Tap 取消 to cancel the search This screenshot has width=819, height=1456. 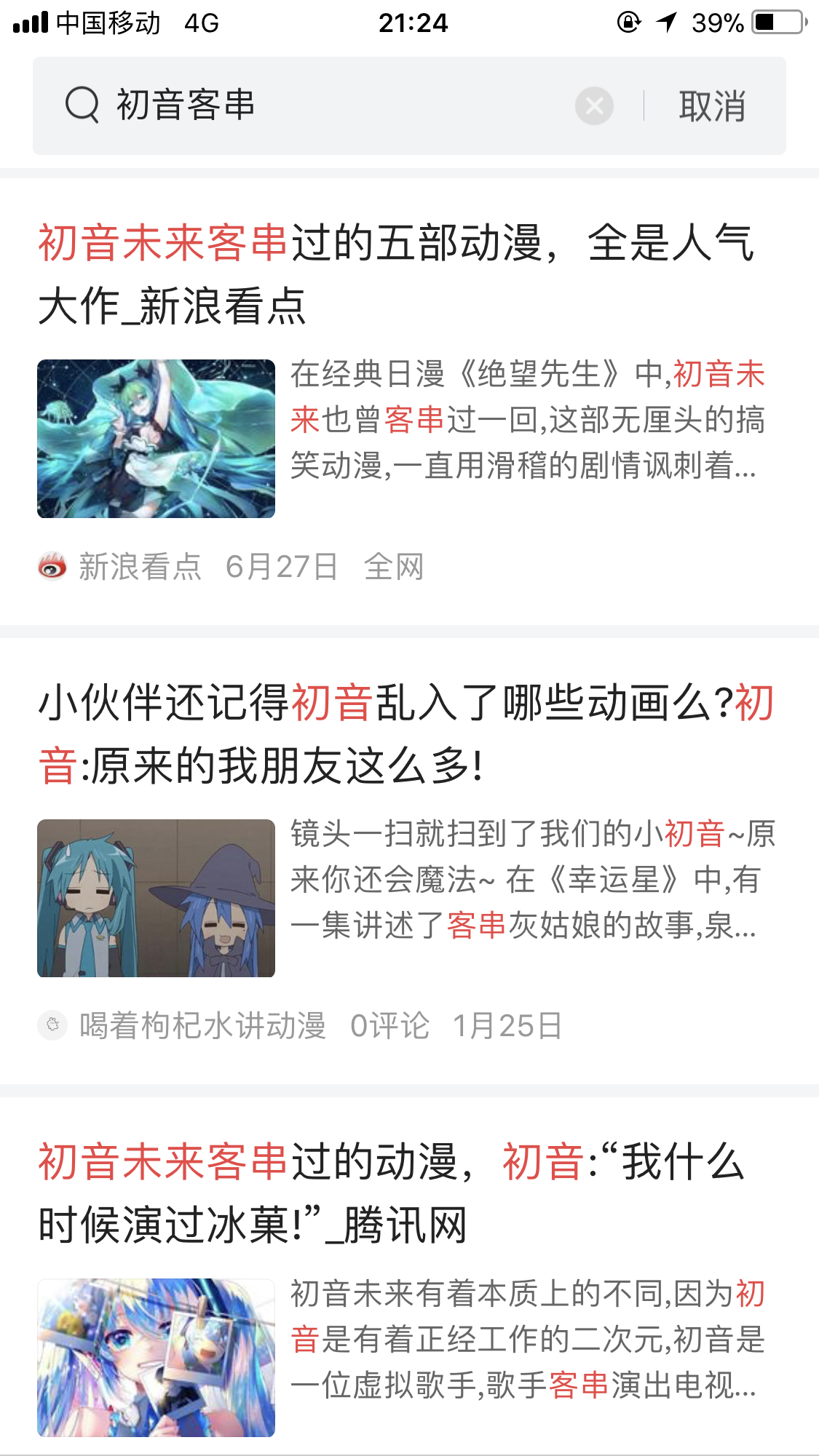712,106
